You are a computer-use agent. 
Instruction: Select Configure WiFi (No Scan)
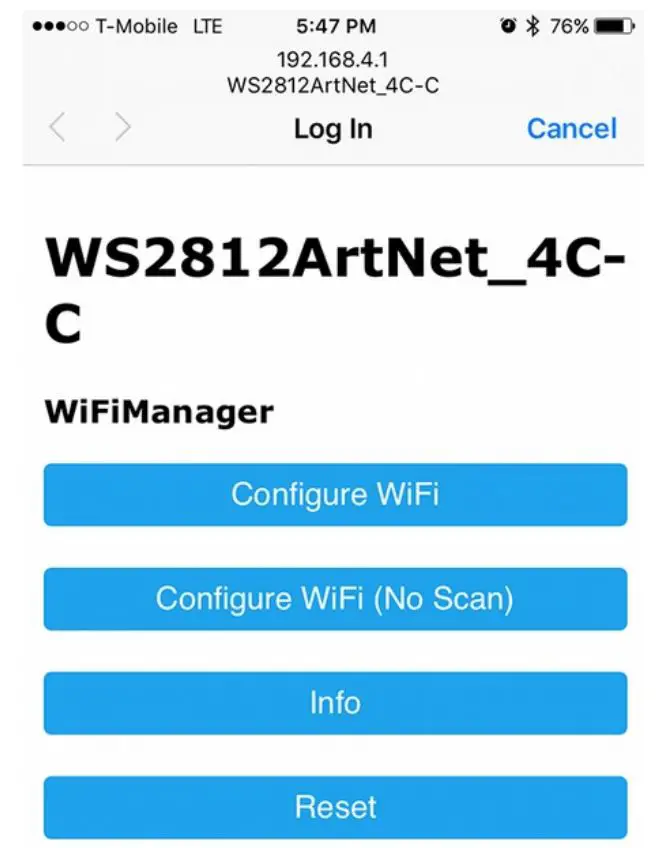(x=335, y=599)
